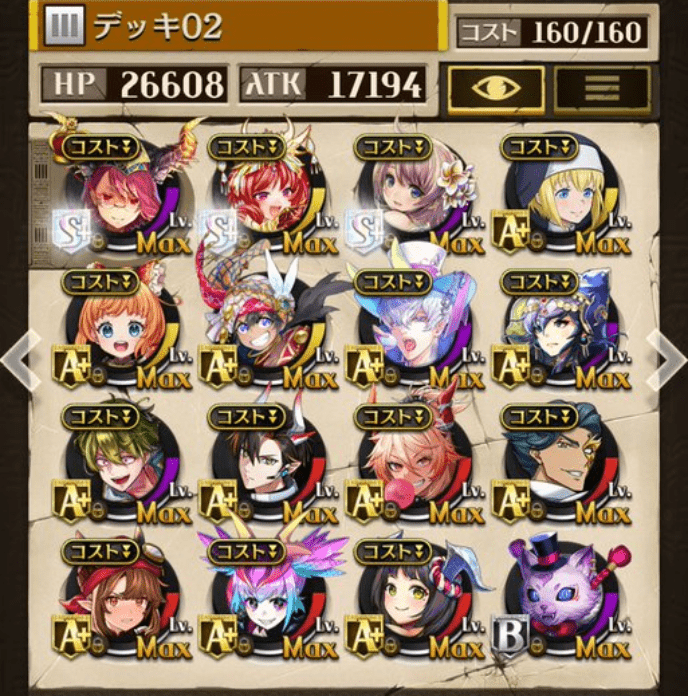Go to the previous deck with left arrow
The image size is (688, 696).
pos(20,358)
